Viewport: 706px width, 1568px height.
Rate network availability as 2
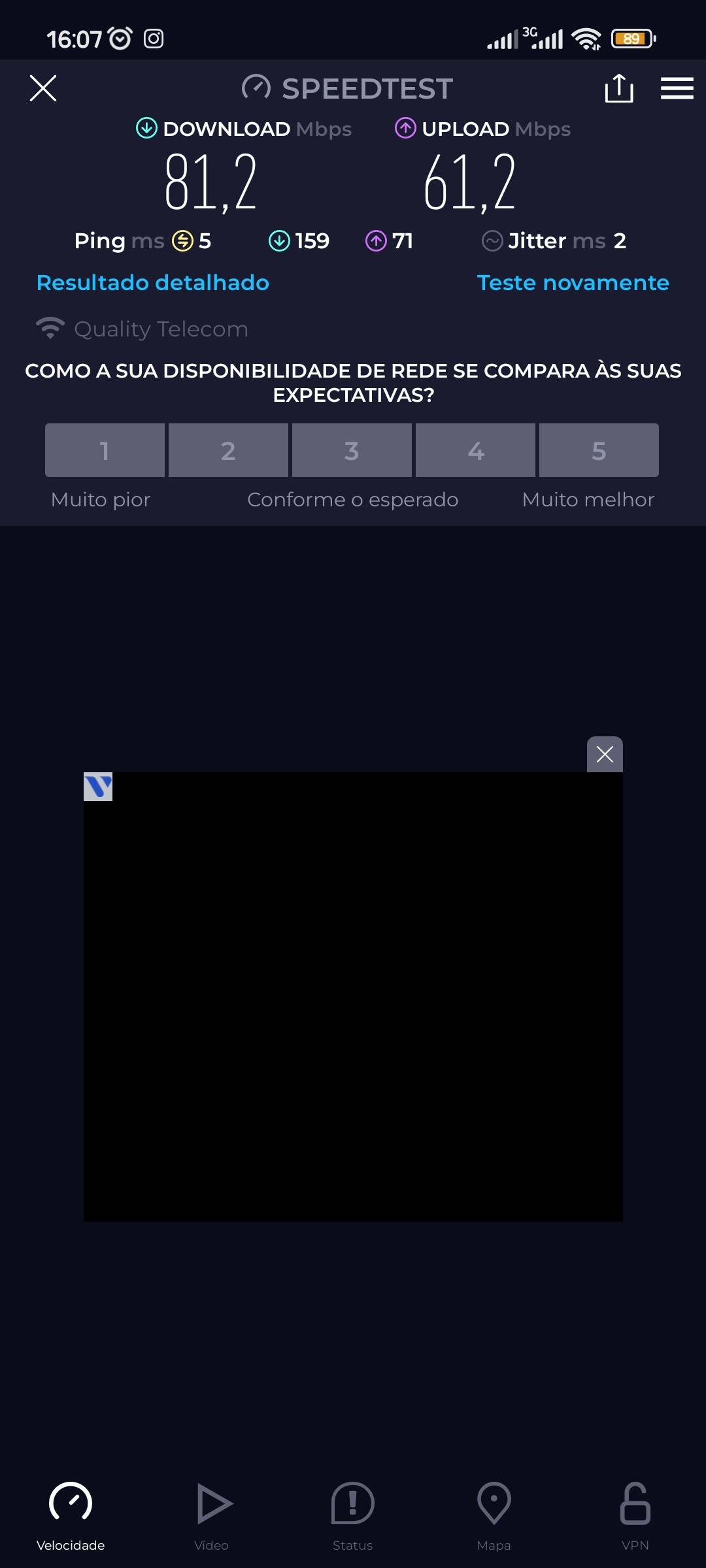pos(228,450)
